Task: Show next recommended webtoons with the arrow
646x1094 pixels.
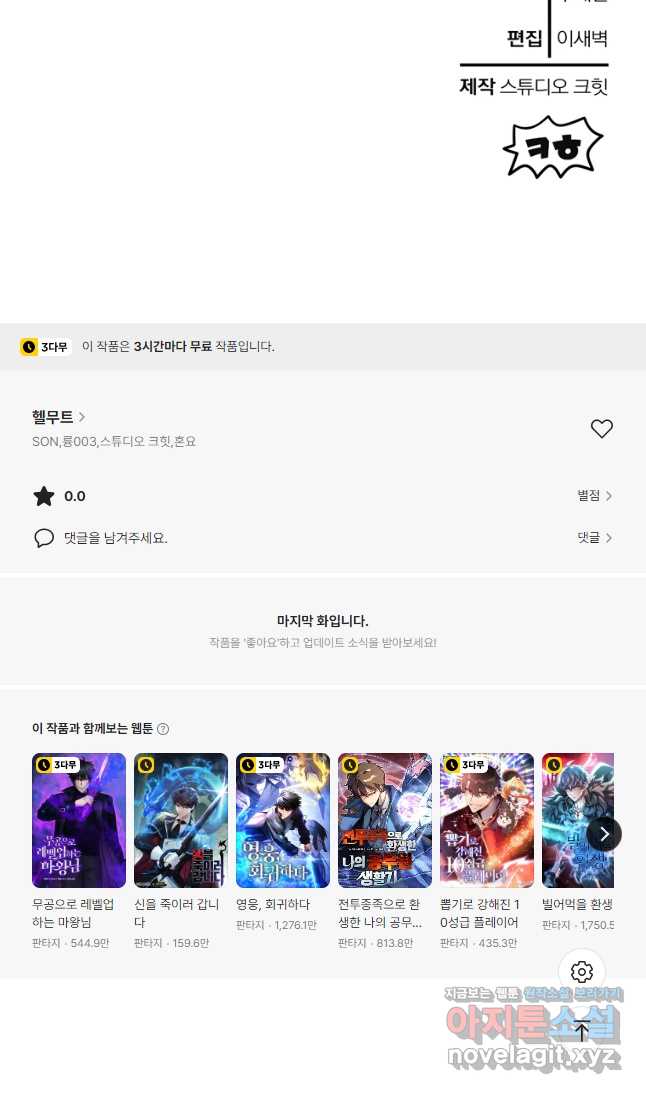Action: click(603, 833)
